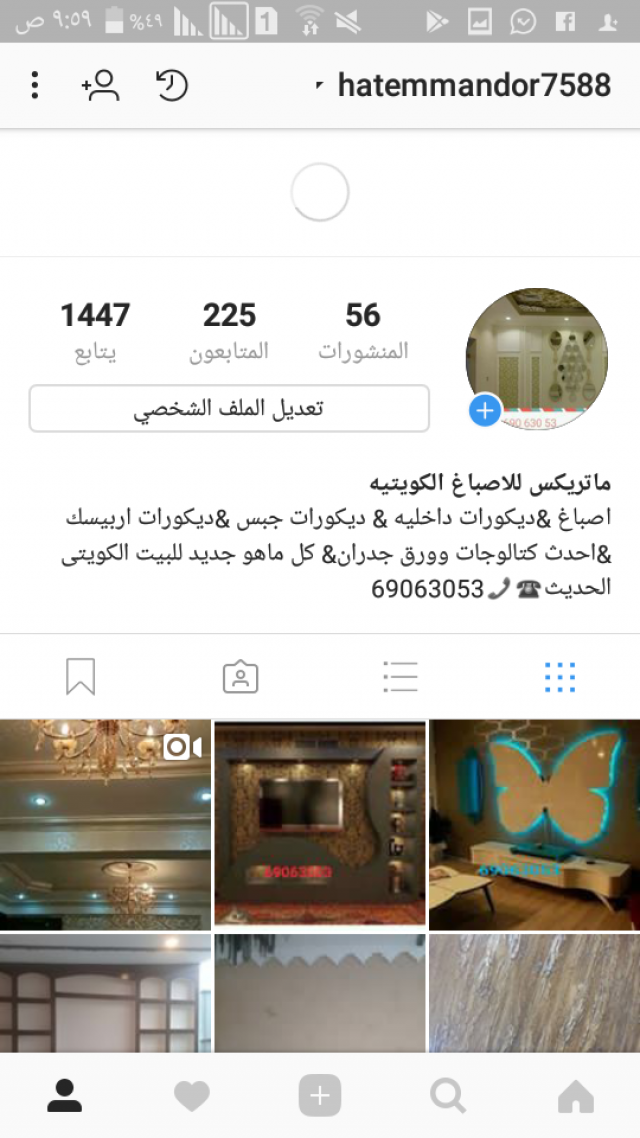The height and width of the screenshot is (1138, 640).
Task: Open the archive clock icon
Action: pyautogui.click(x=172, y=86)
